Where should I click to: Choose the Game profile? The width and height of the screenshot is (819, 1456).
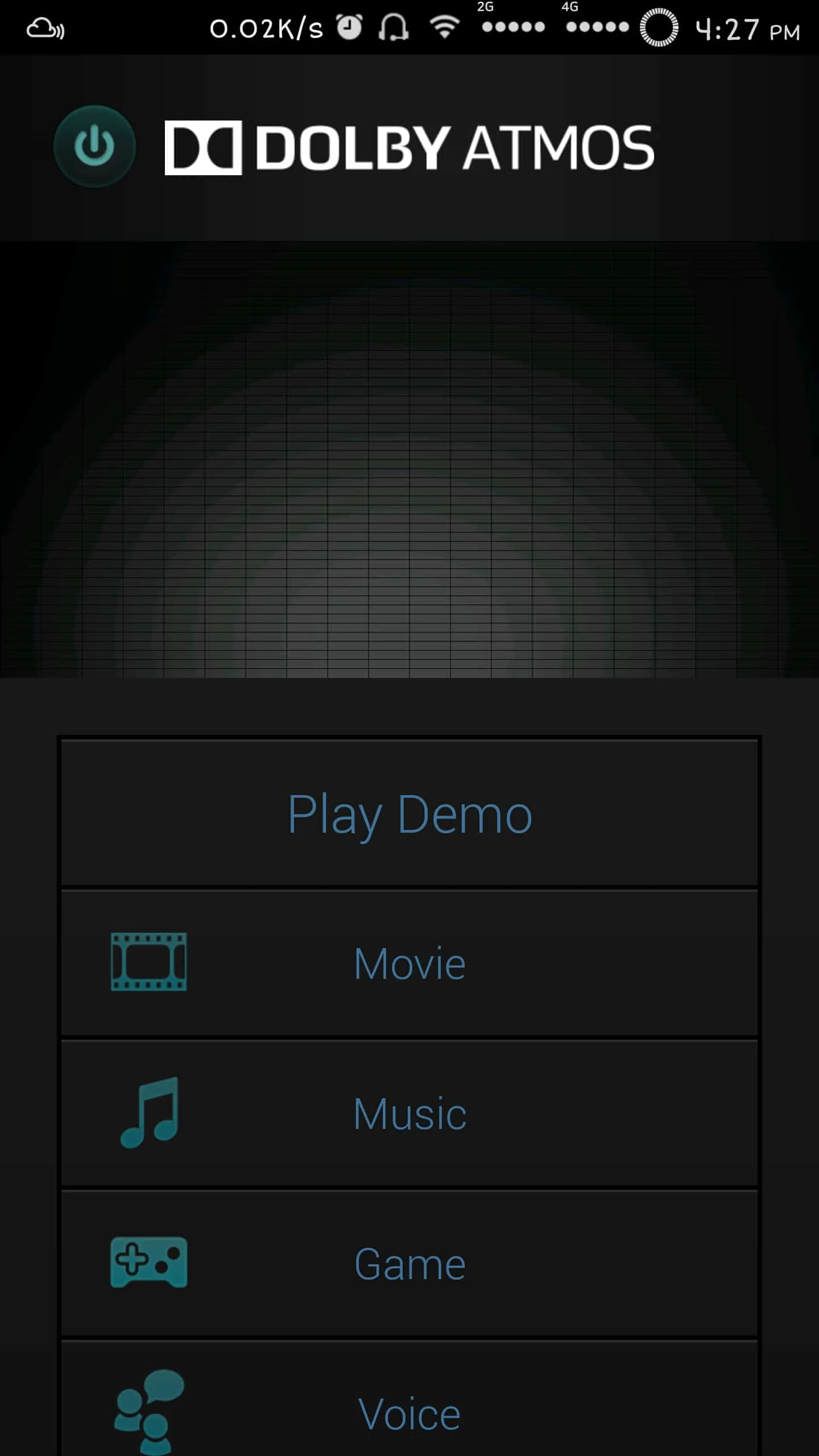pos(409,1263)
